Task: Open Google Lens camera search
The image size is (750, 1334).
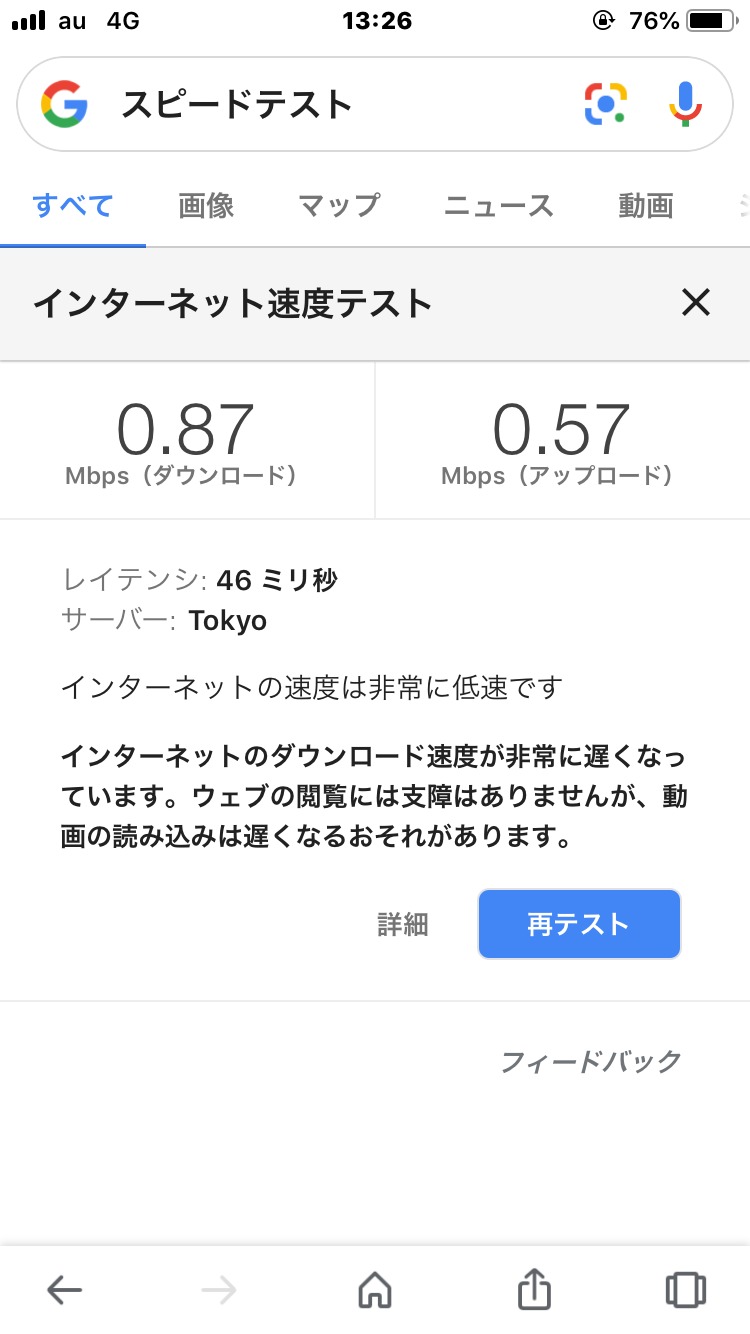Action: [605, 104]
